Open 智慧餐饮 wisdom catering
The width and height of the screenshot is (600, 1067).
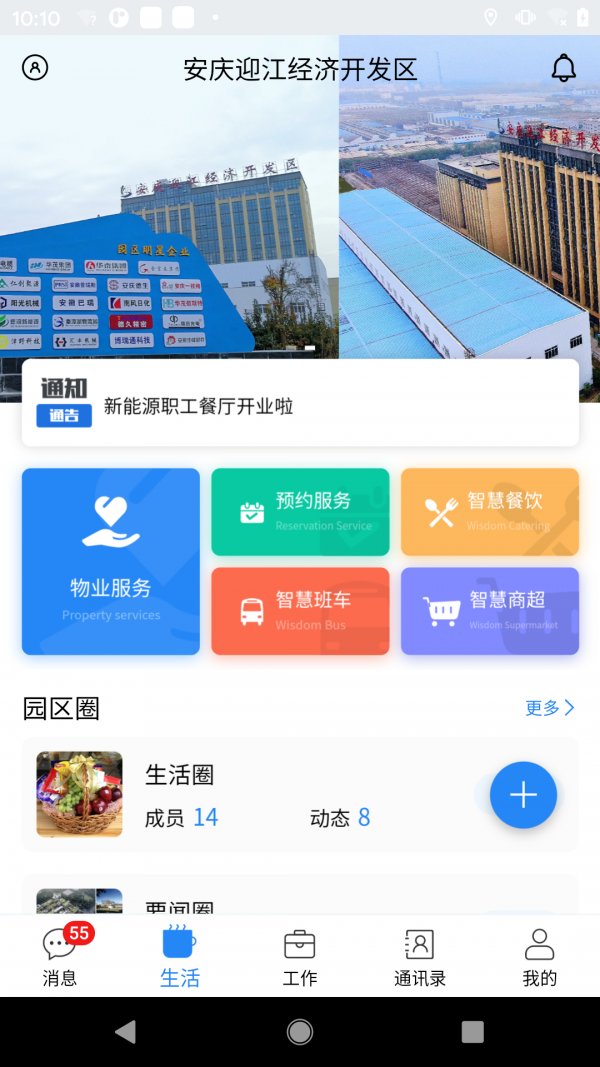[490, 512]
